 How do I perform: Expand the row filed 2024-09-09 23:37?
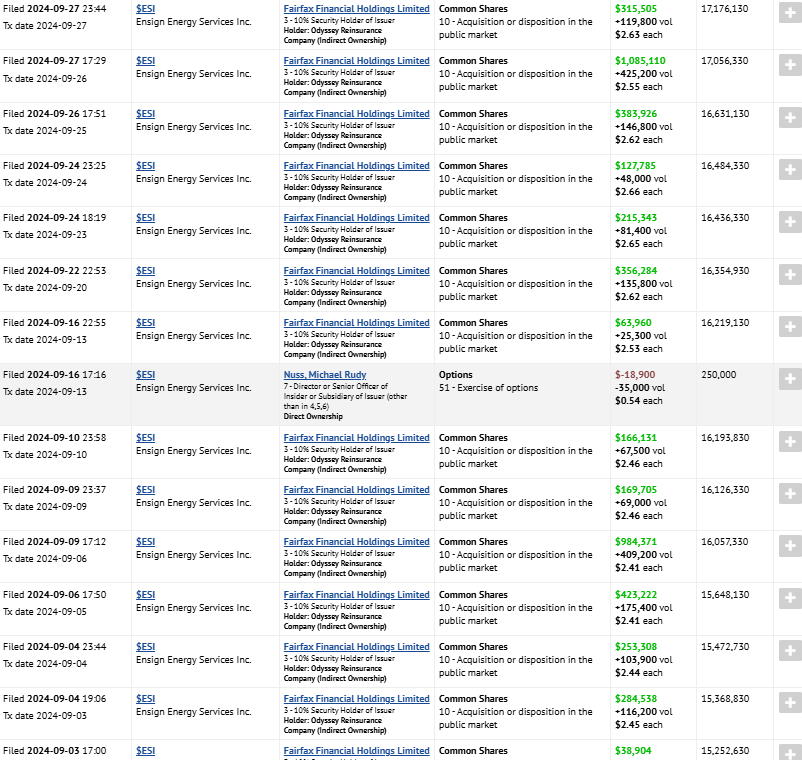pos(790,494)
